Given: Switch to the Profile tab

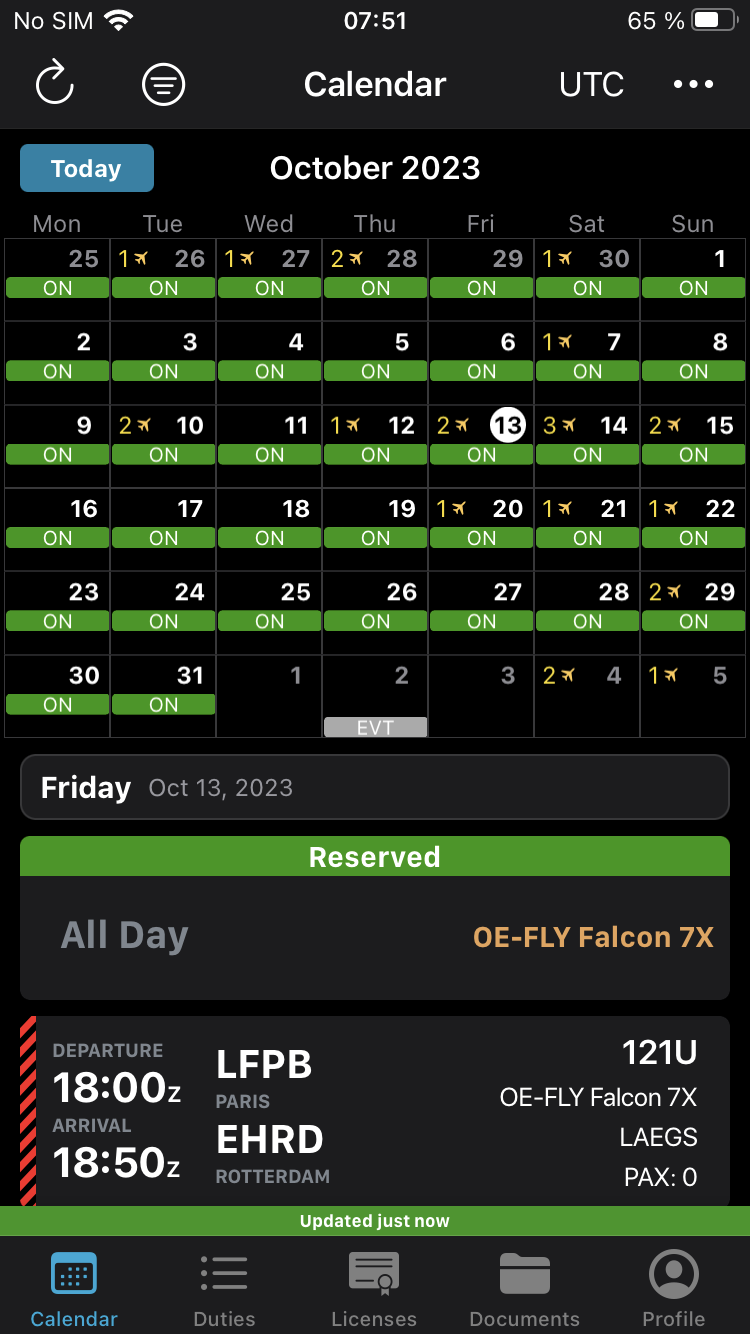Looking at the screenshot, I should coord(673,1290).
